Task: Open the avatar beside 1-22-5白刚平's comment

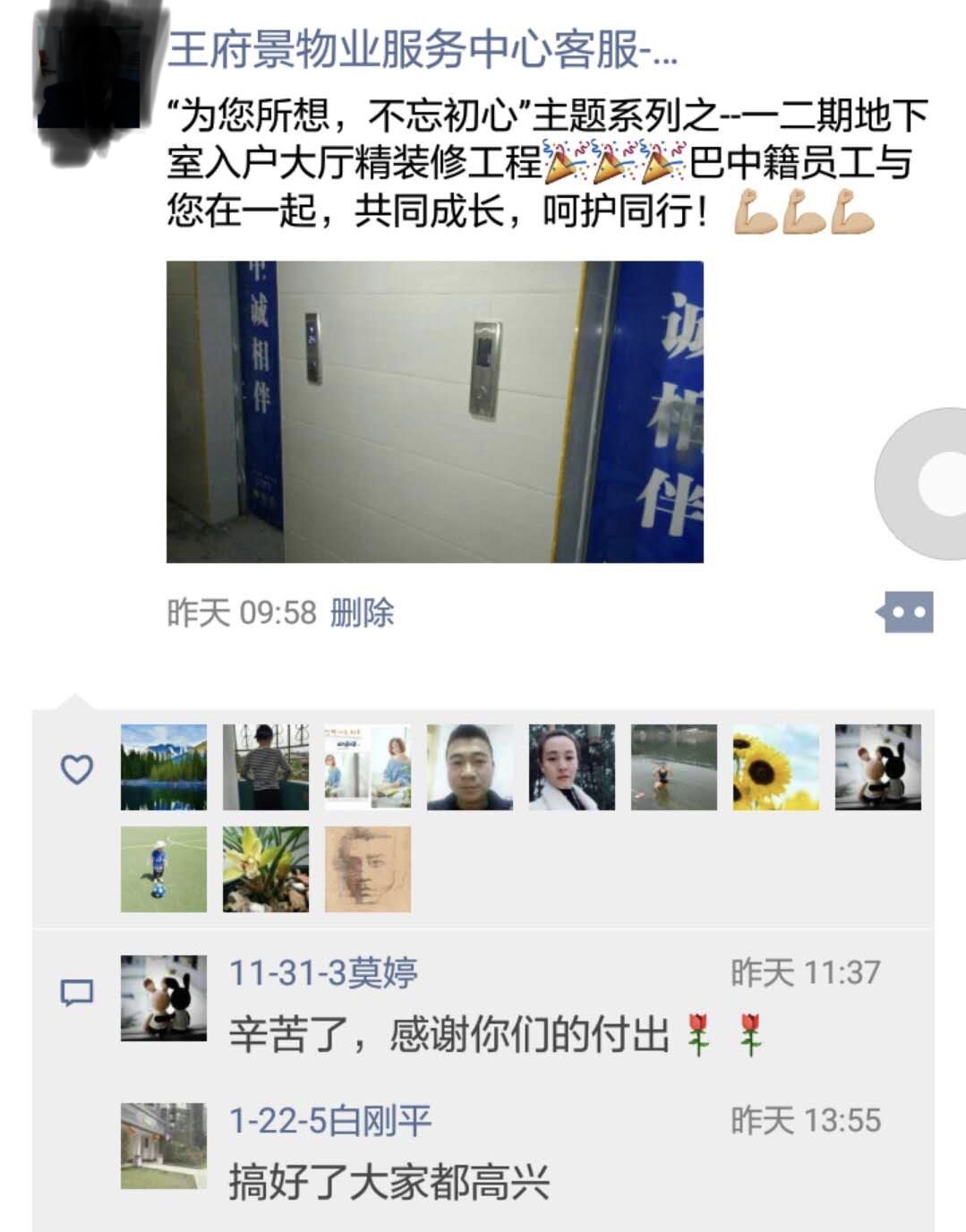Action: 164,1146
